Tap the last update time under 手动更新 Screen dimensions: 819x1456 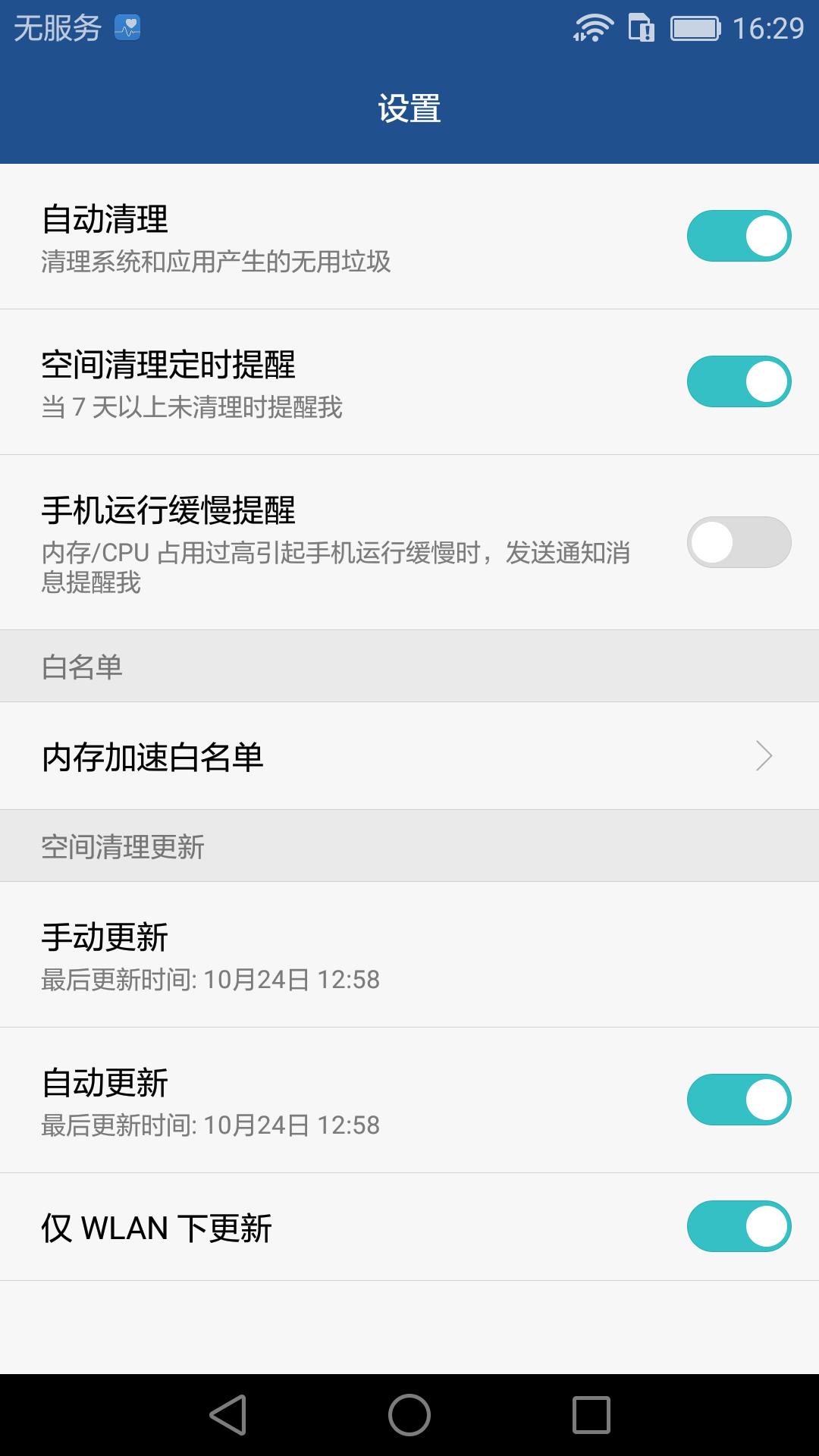[x=210, y=981]
